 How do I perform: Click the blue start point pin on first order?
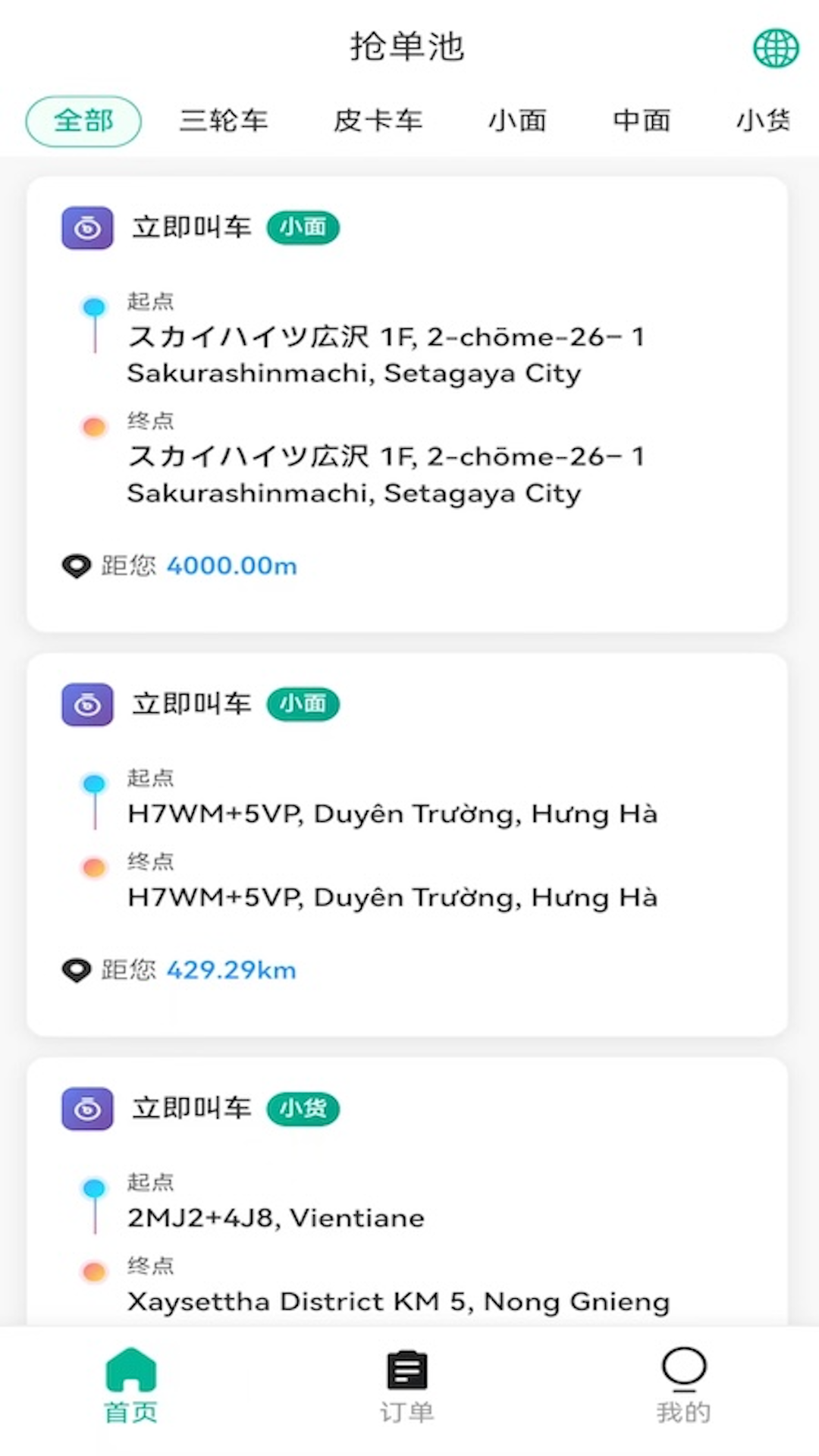click(93, 306)
